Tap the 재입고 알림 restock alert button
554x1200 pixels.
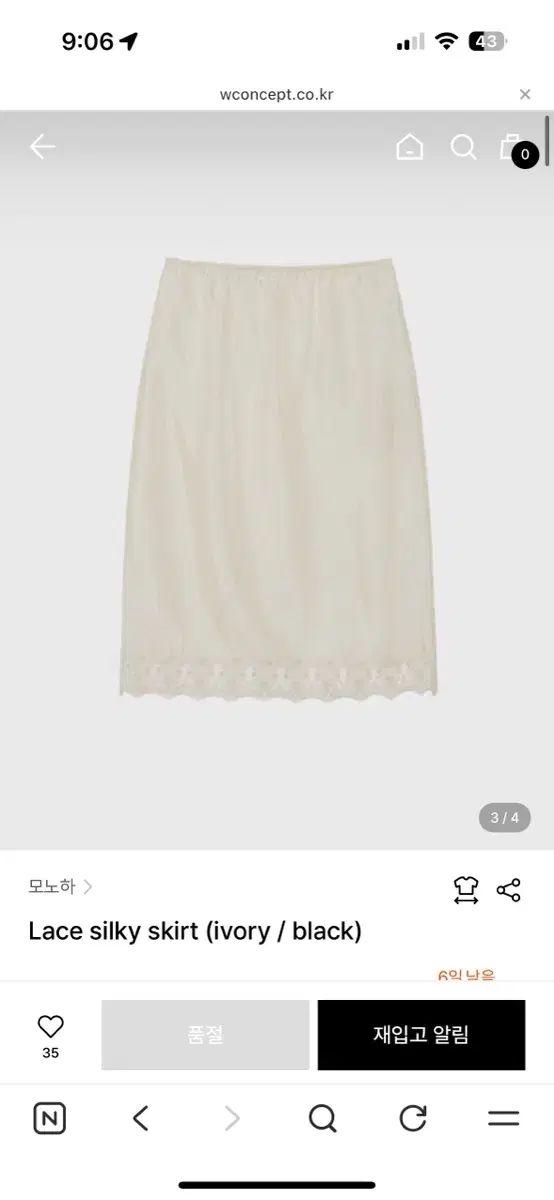(421, 1035)
